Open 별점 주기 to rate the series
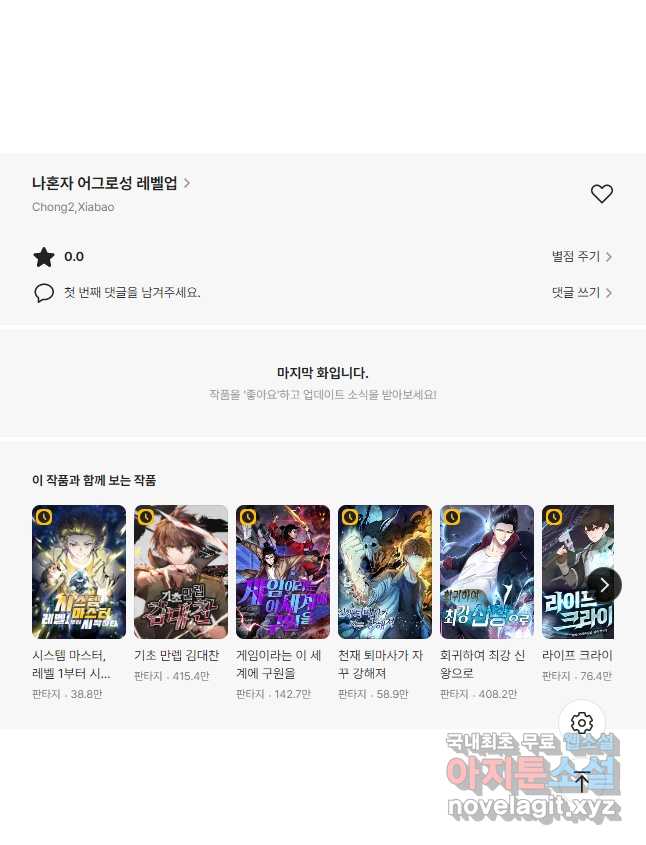 (582, 257)
